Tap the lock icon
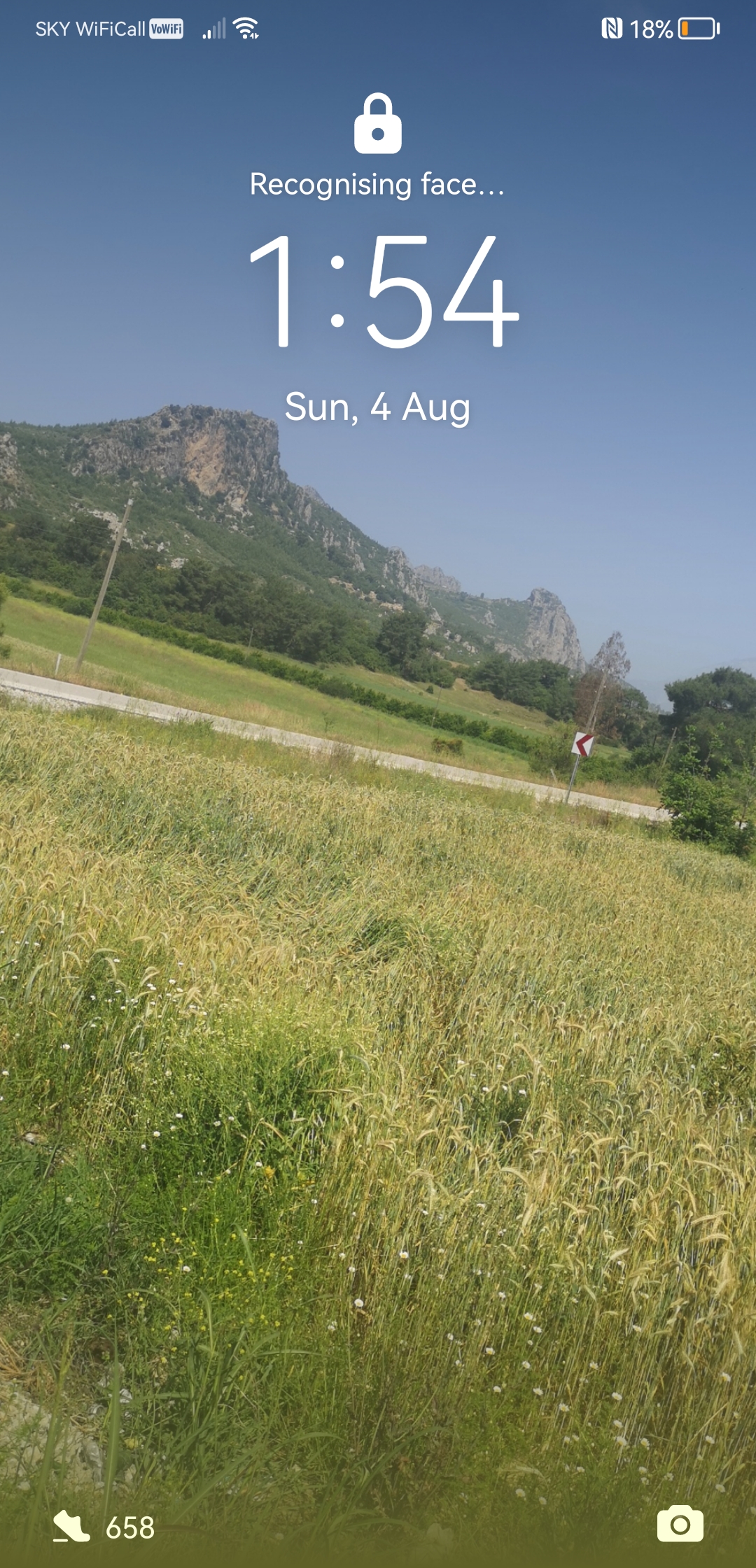The height and width of the screenshot is (1568, 756). [x=377, y=124]
